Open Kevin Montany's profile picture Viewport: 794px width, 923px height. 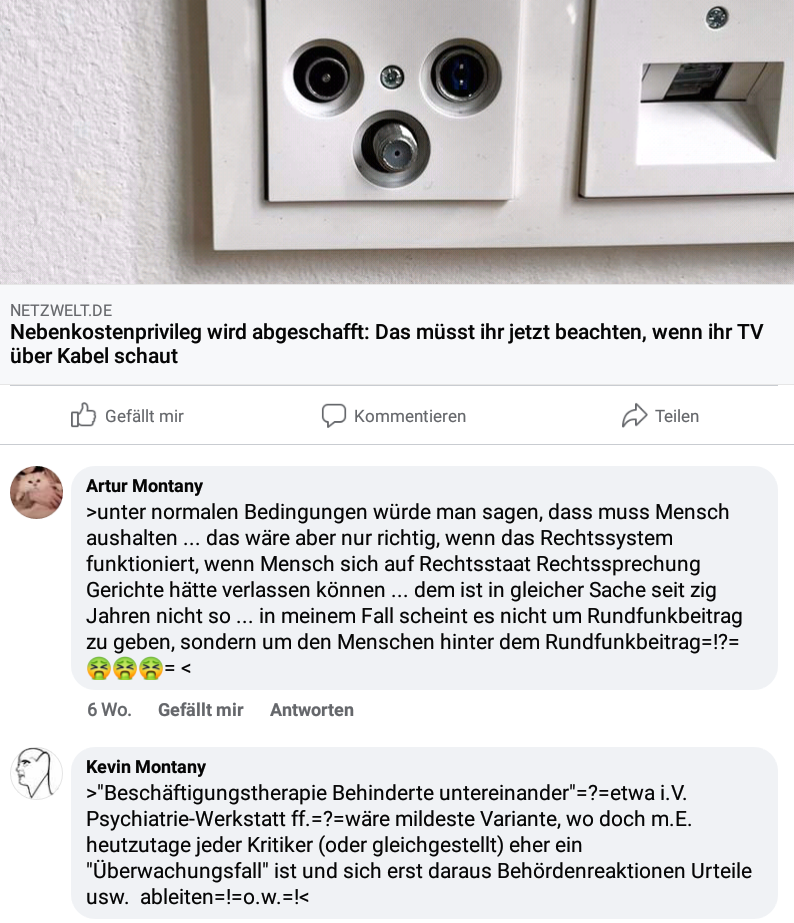tap(36, 773)
